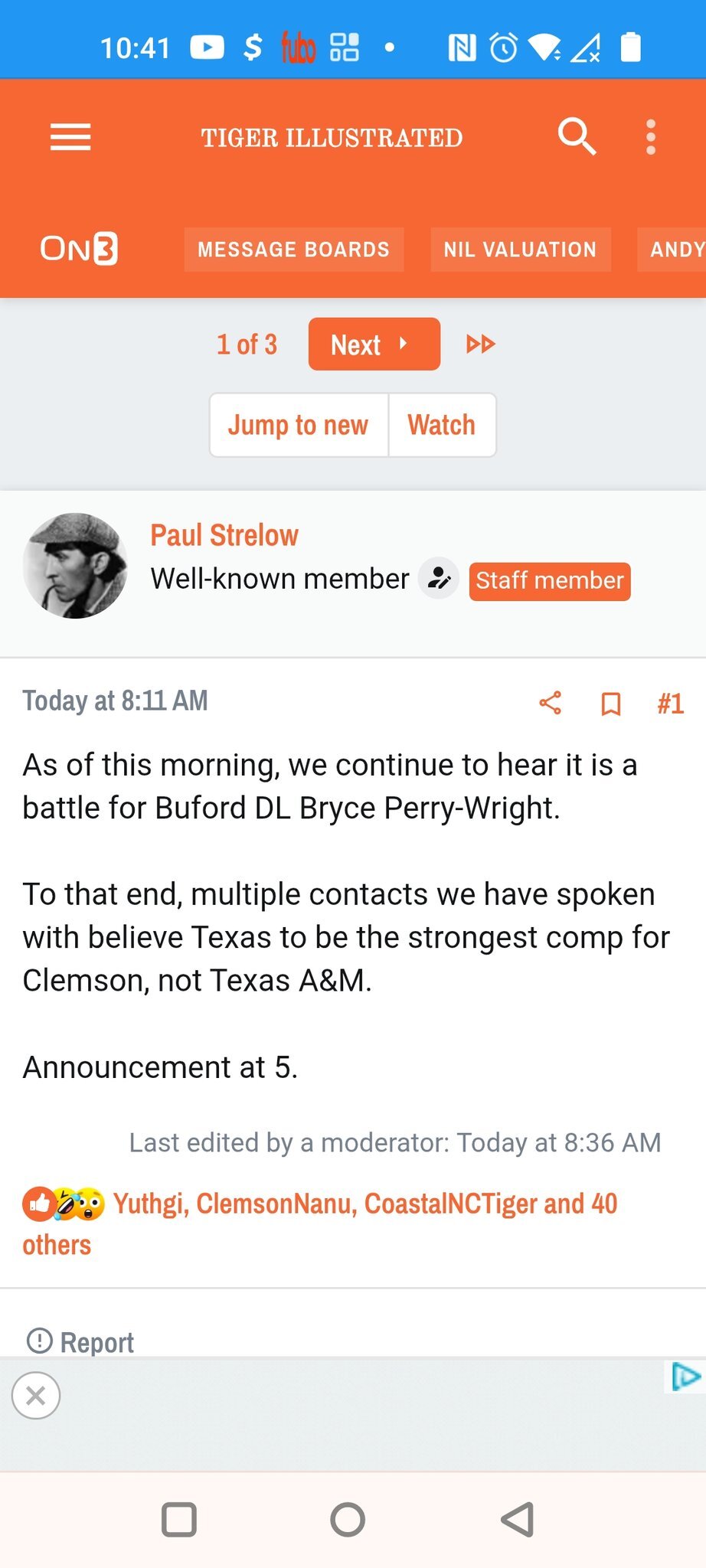Tap the On3 logo link
The height and width of the screenshot is (1568, 706).
(x=79, y=249)
